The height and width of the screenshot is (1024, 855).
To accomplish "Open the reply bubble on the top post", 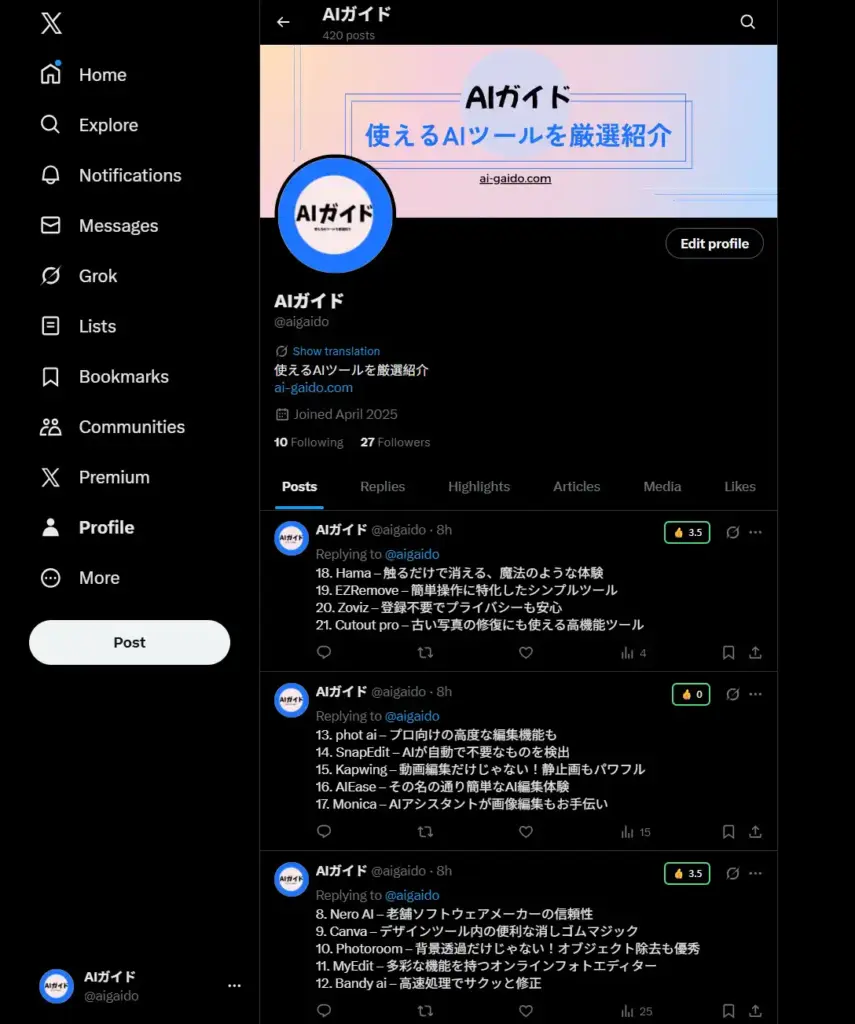I will pos(323,652).
